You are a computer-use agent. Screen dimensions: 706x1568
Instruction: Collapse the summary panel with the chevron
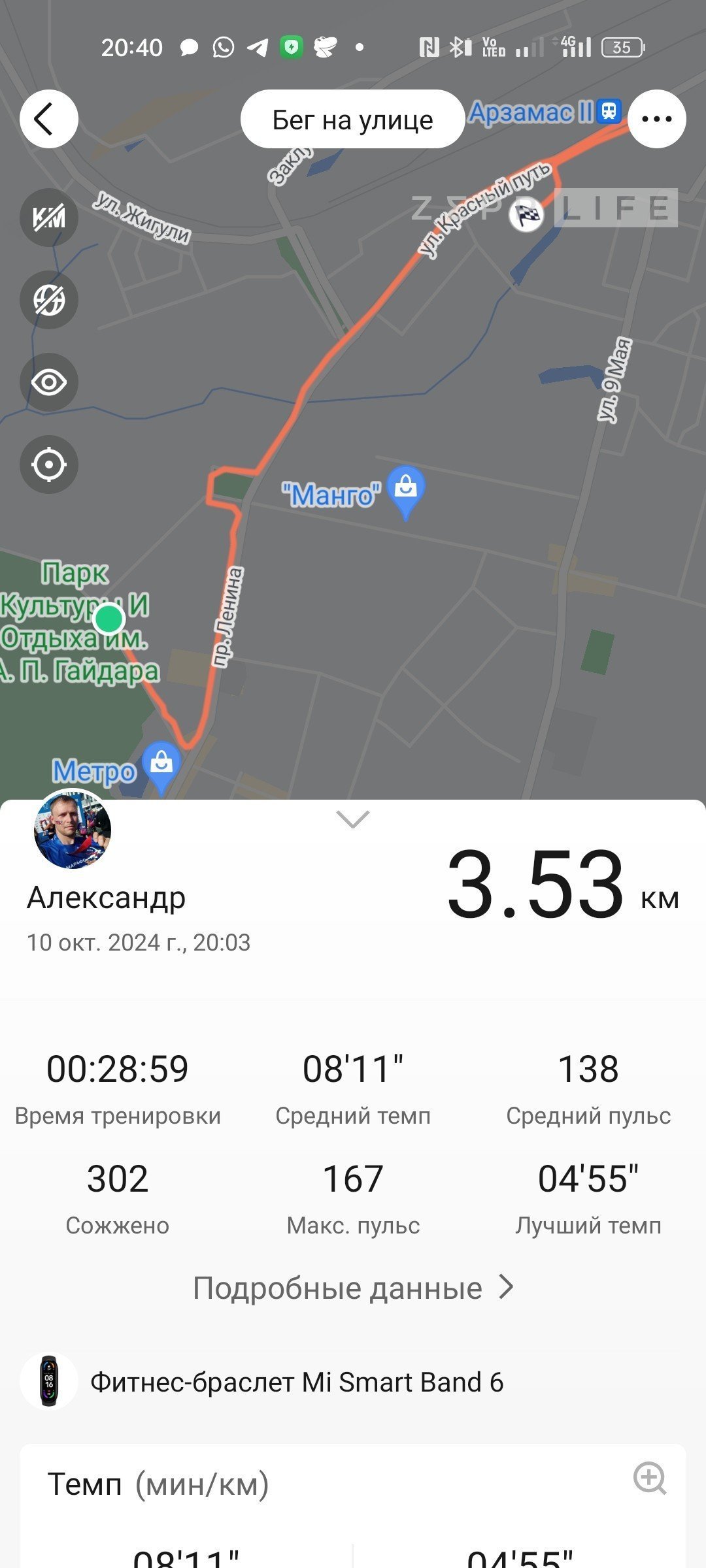(352, 819)
